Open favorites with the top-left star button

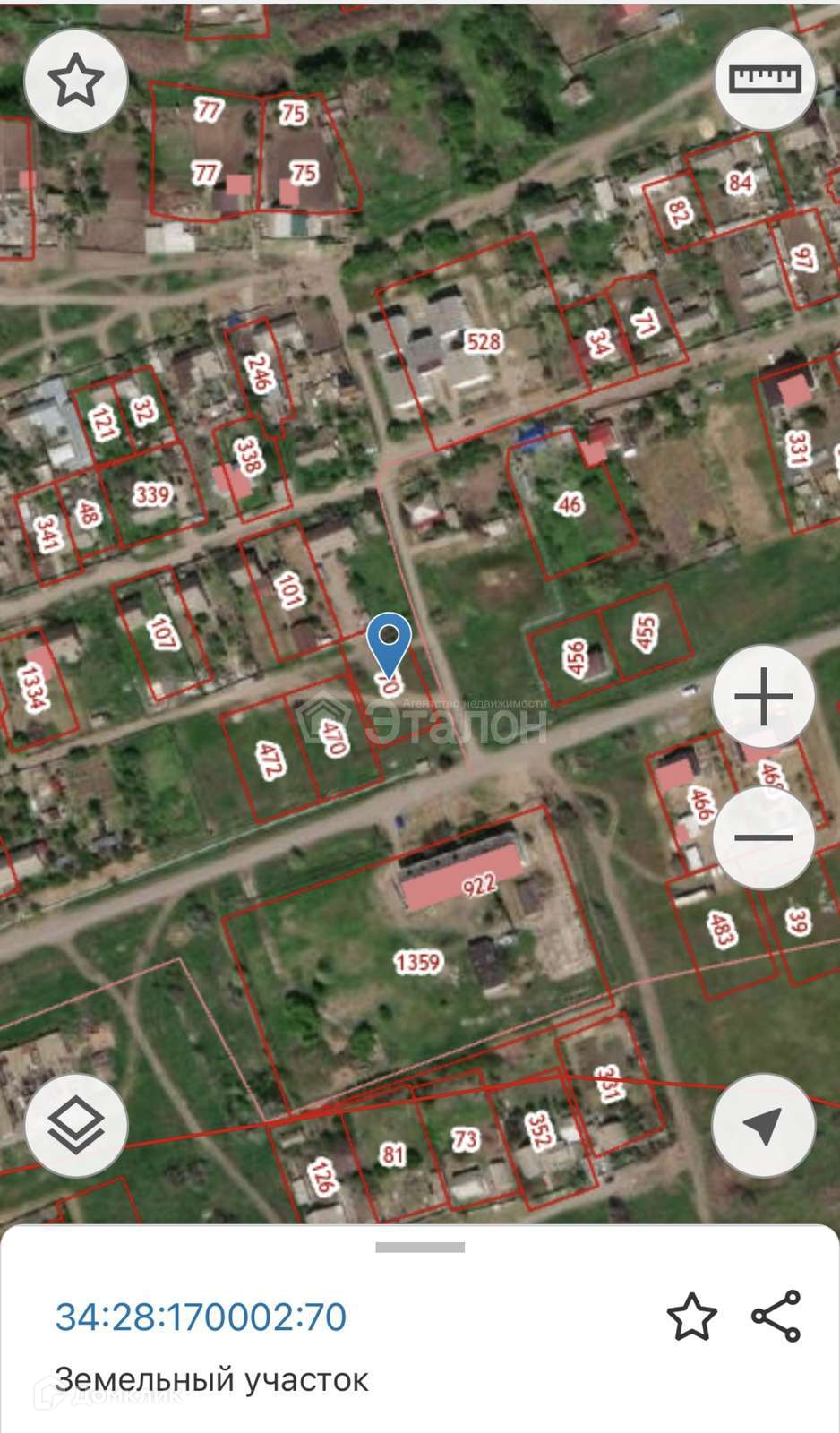click(76, 81)
